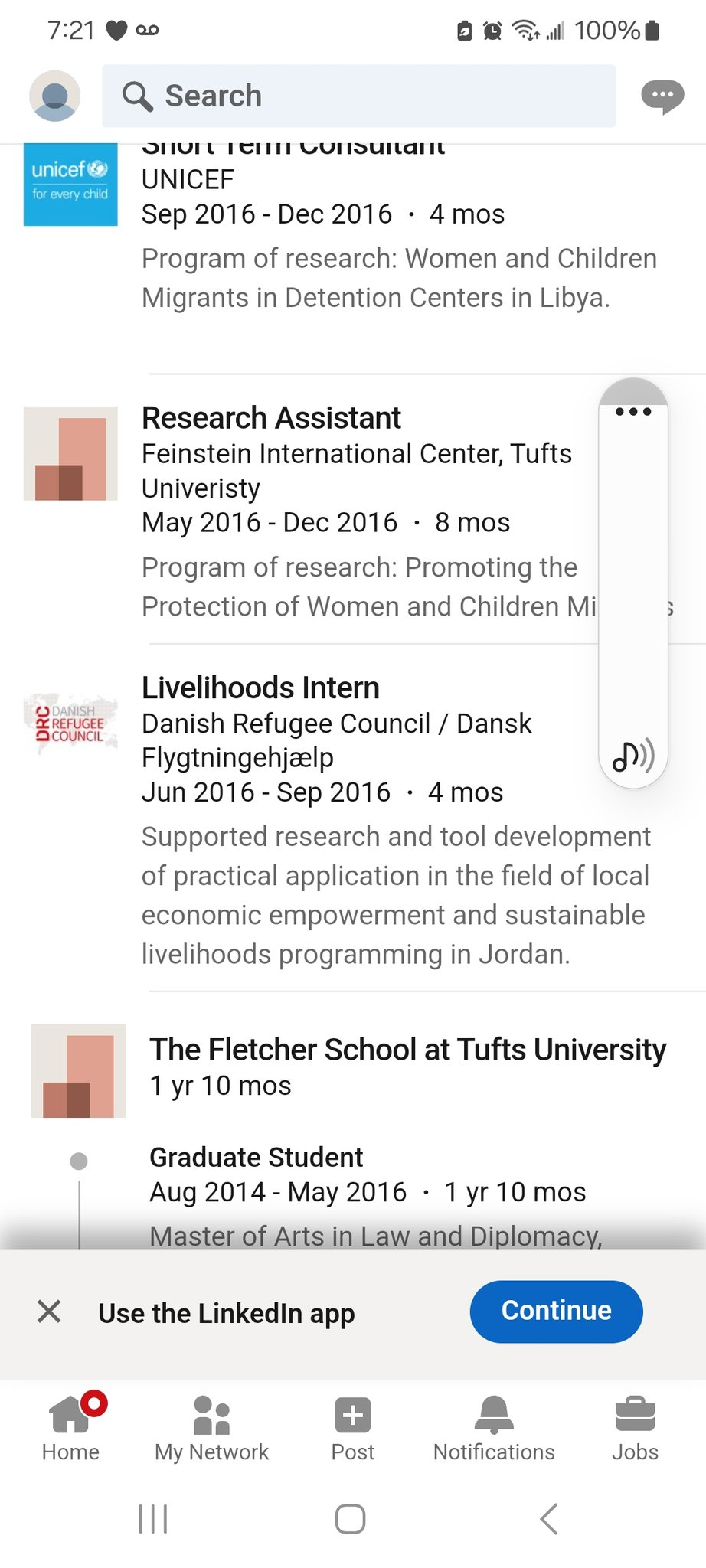Open the Notifications tab
This screenshot has height=1568, width=706.
pos(494,1427)
